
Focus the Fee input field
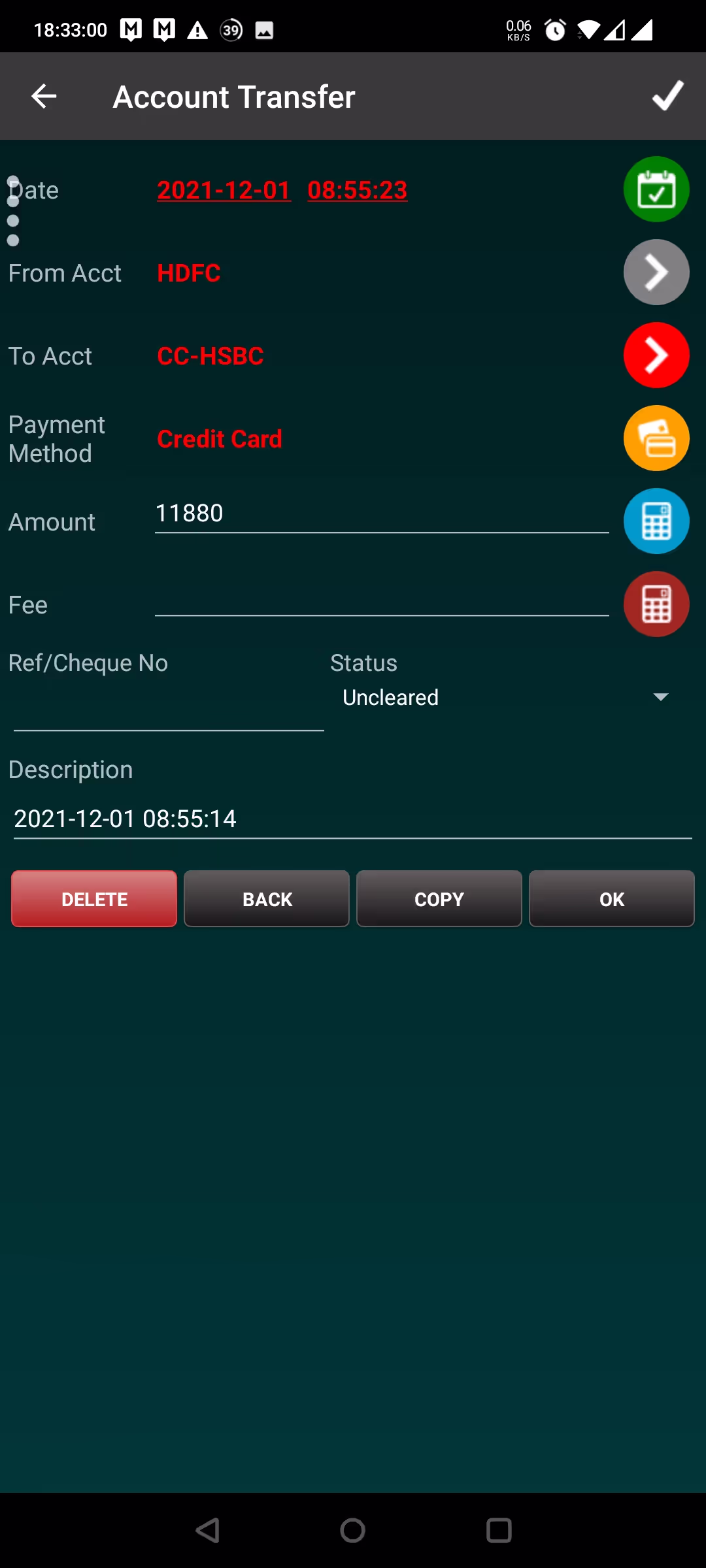[381, 598]
